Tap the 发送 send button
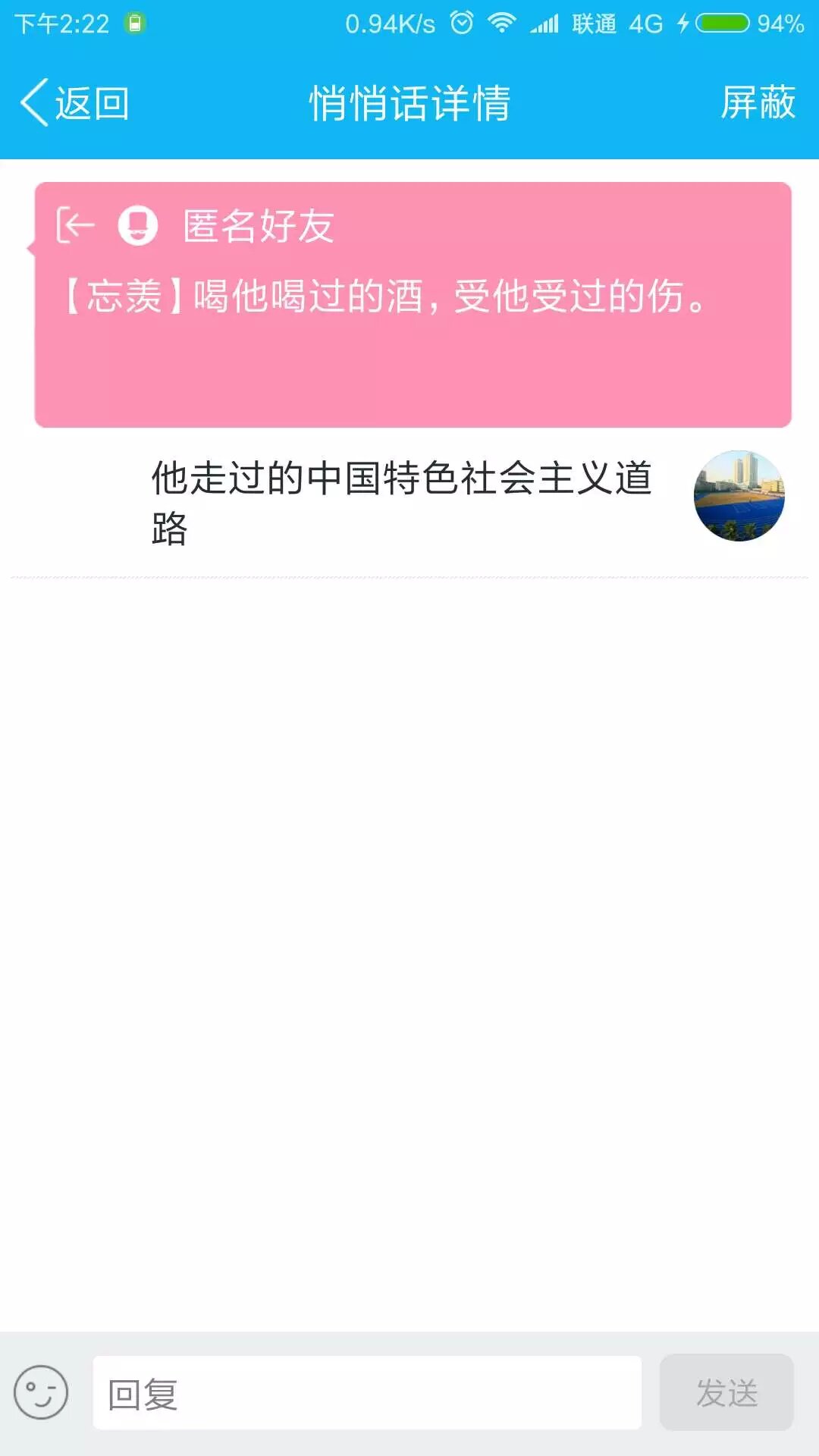 point(726,1393)
